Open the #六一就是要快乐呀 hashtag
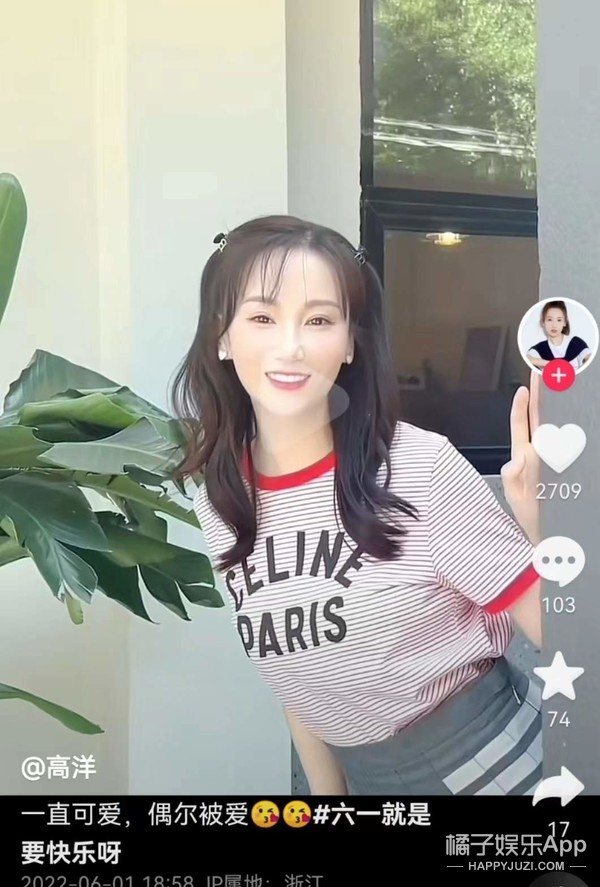 (x=372, y=815)
